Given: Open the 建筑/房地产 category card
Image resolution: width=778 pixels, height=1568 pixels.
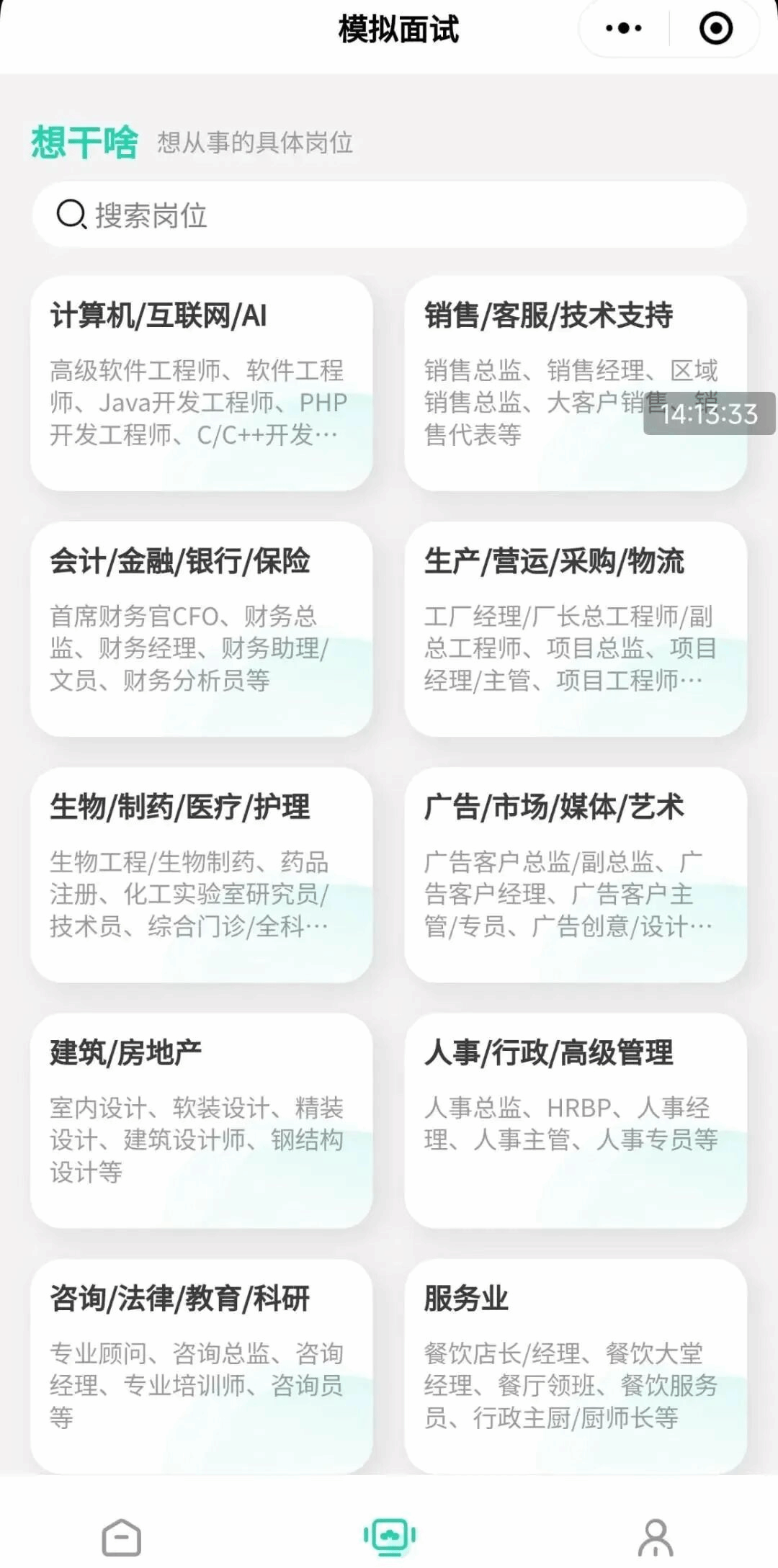Looking at the screenshot, I should click(x=202, y=1120).
